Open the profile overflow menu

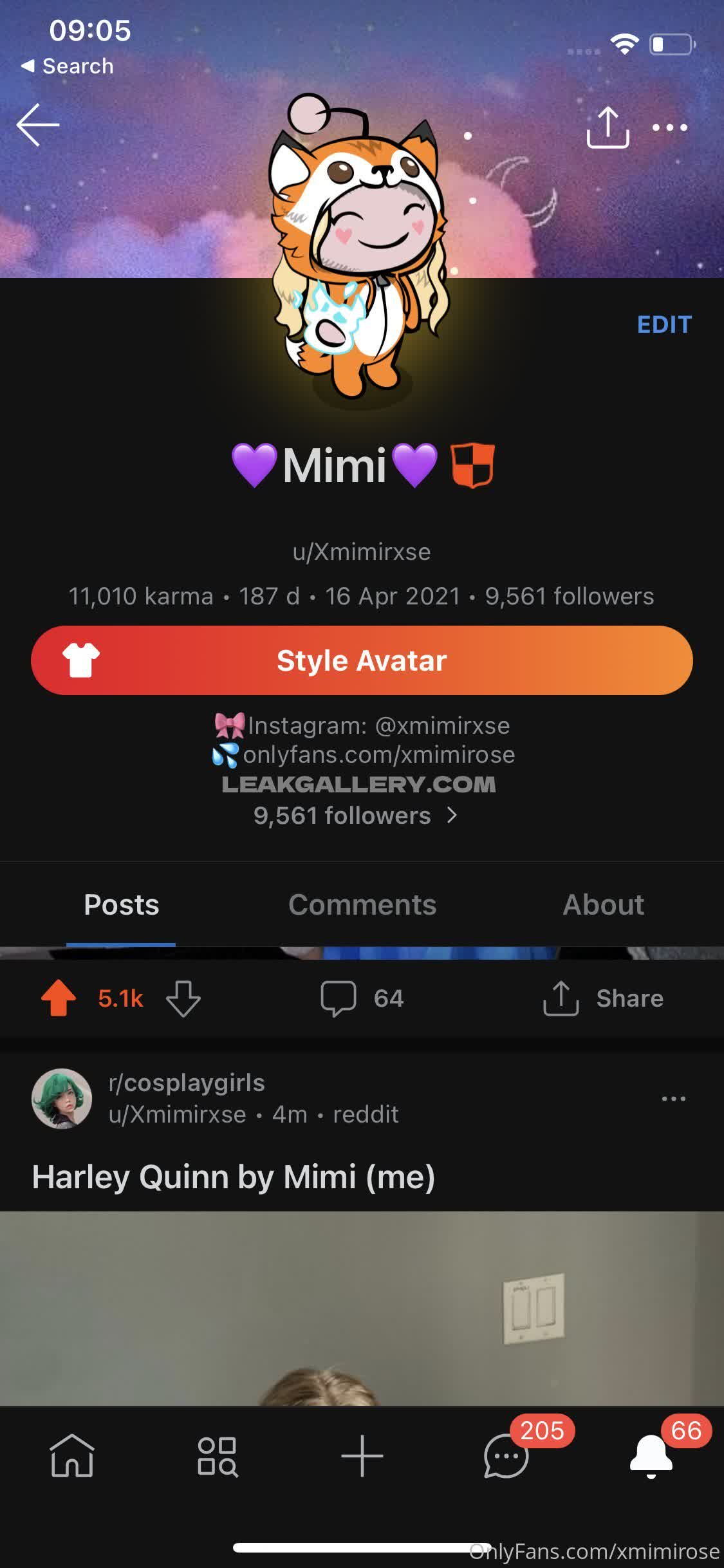[x=669, y=127]
